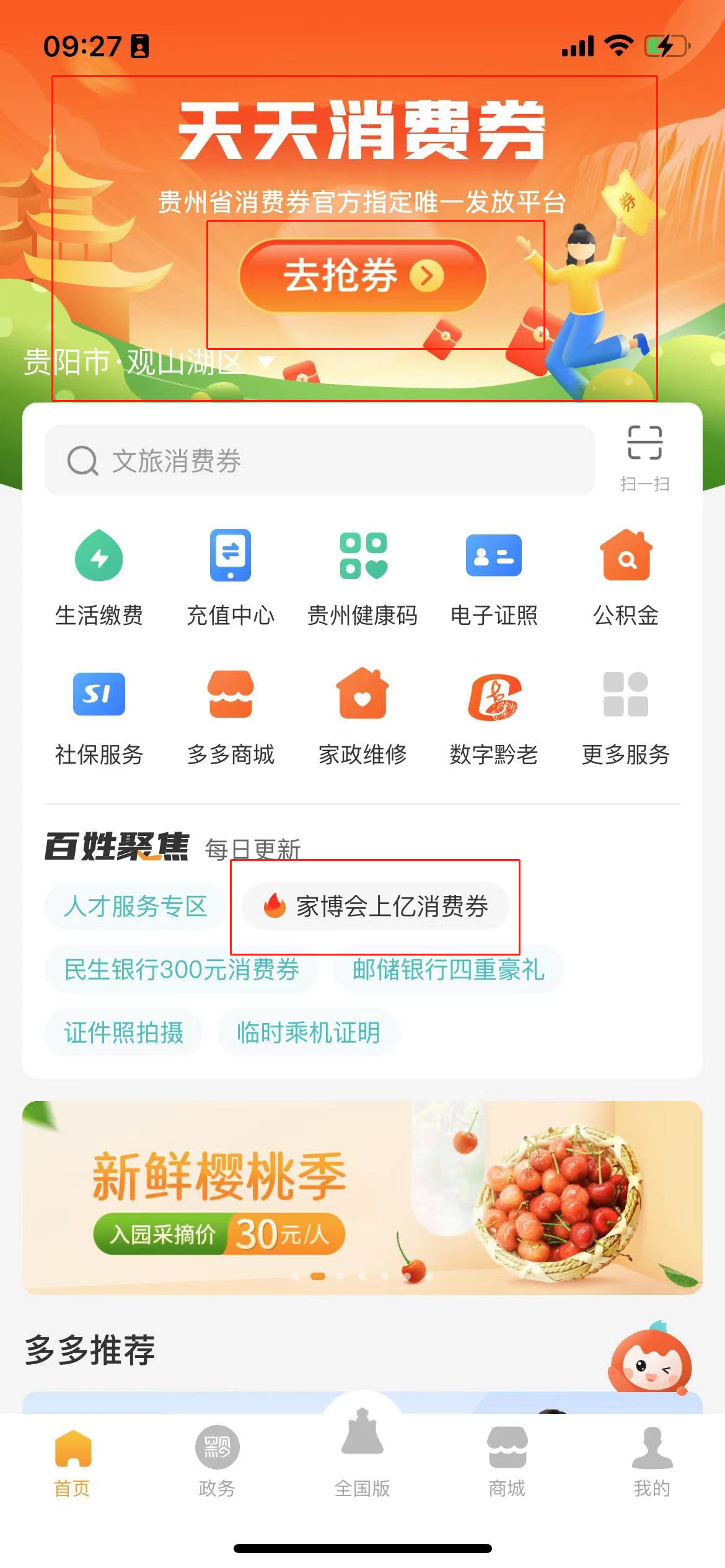Open 充值中心

(231, 577)
